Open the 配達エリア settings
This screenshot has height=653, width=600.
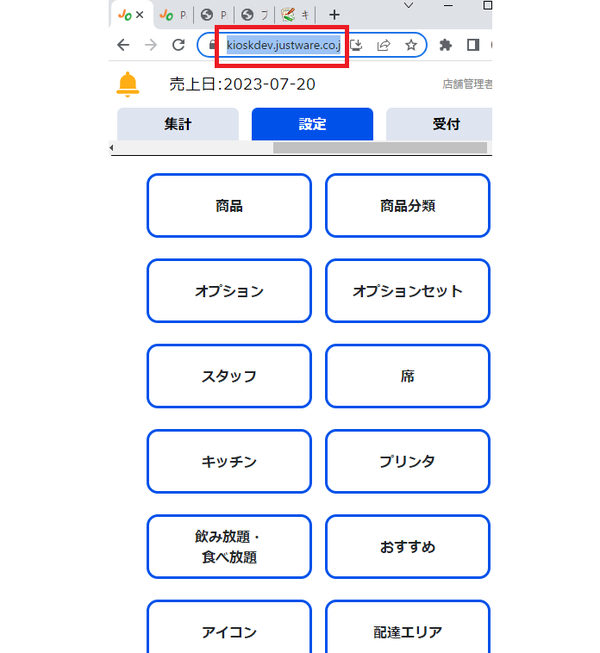click(407, 631)
